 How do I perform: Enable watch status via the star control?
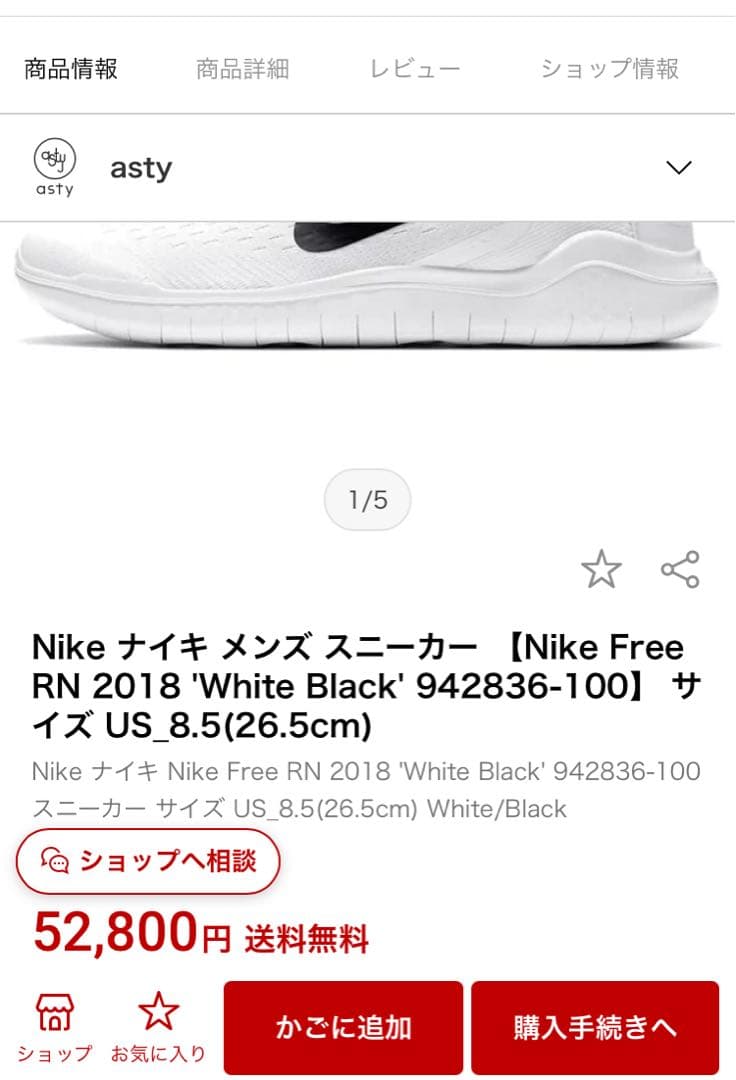pyautogui.click(x=602, y=568)
